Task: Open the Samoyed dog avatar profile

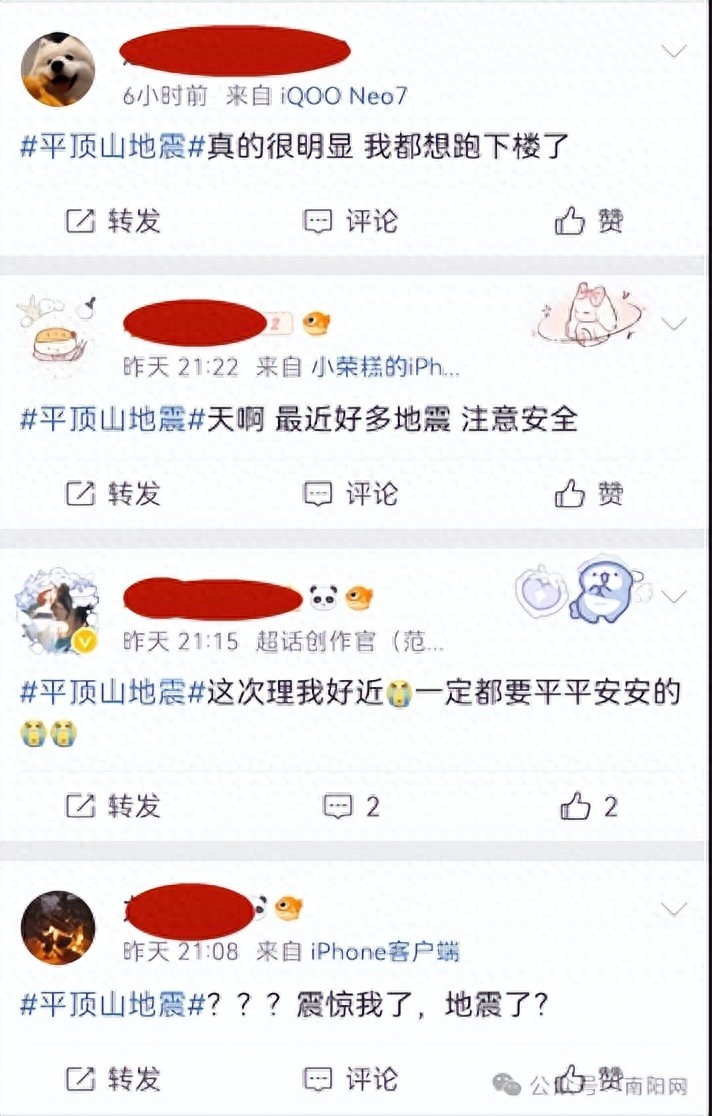Action: point(58,68)
